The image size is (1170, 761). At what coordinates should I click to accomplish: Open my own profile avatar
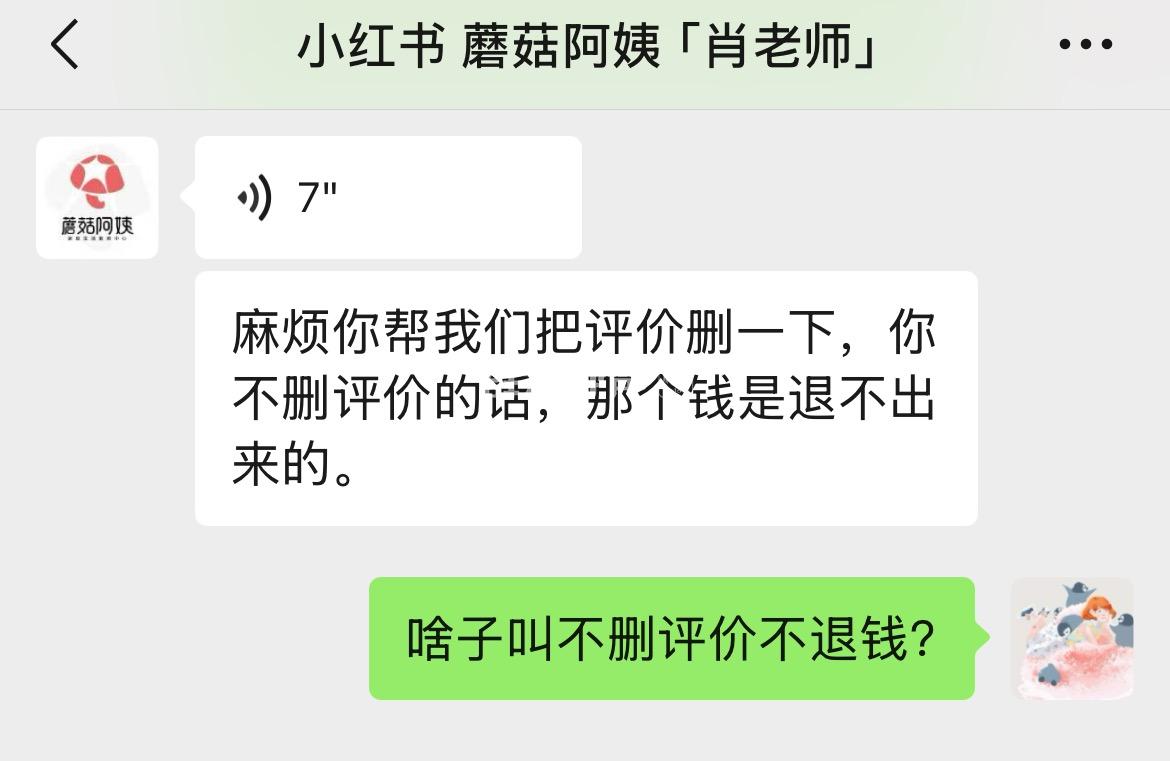[x=1071, y=638]
